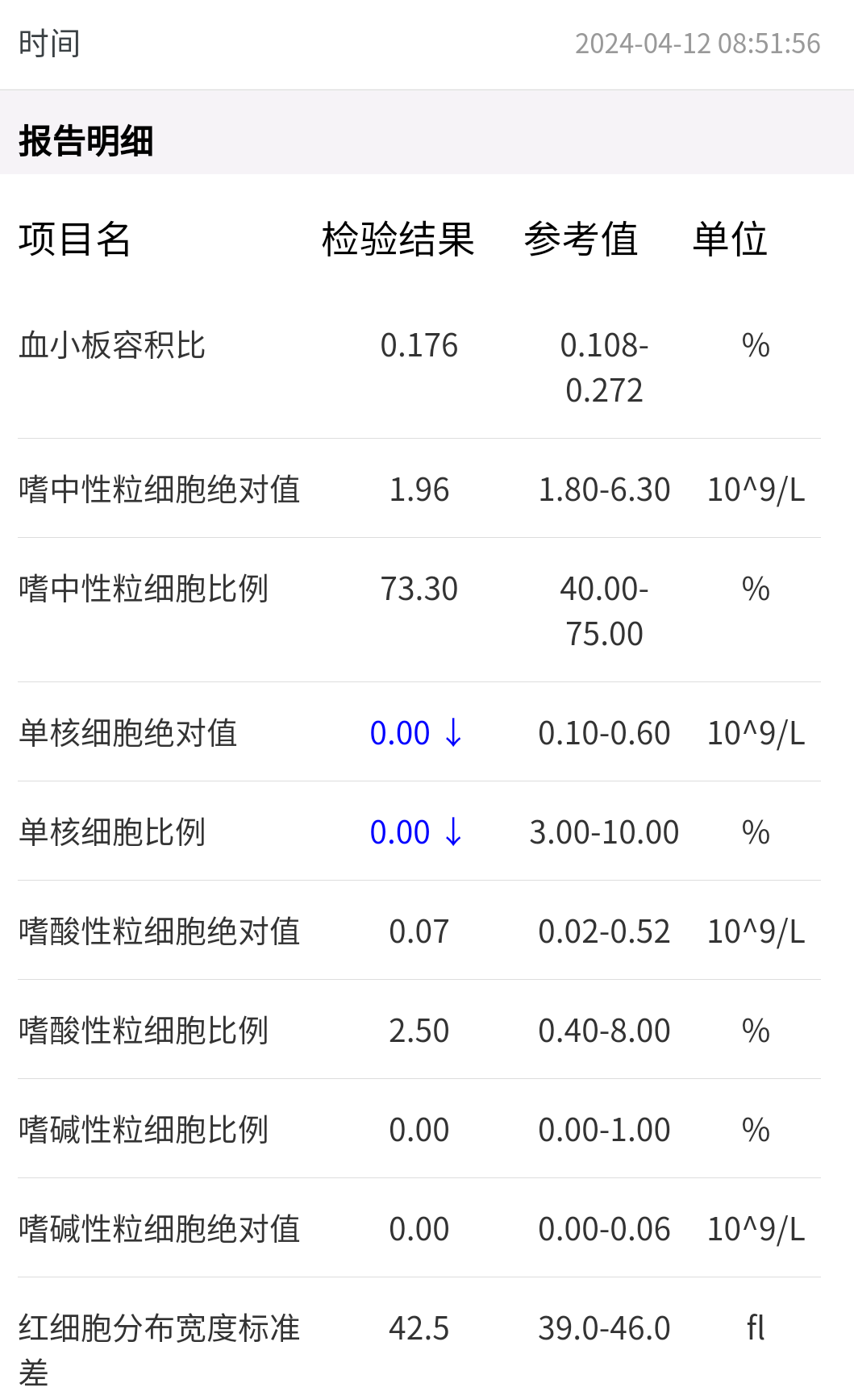The height and width of the screenshot is (1400, 854).
Task: Select the 嗜中性粒细胞绝对值 row
Action: click(x=159, y=490)
